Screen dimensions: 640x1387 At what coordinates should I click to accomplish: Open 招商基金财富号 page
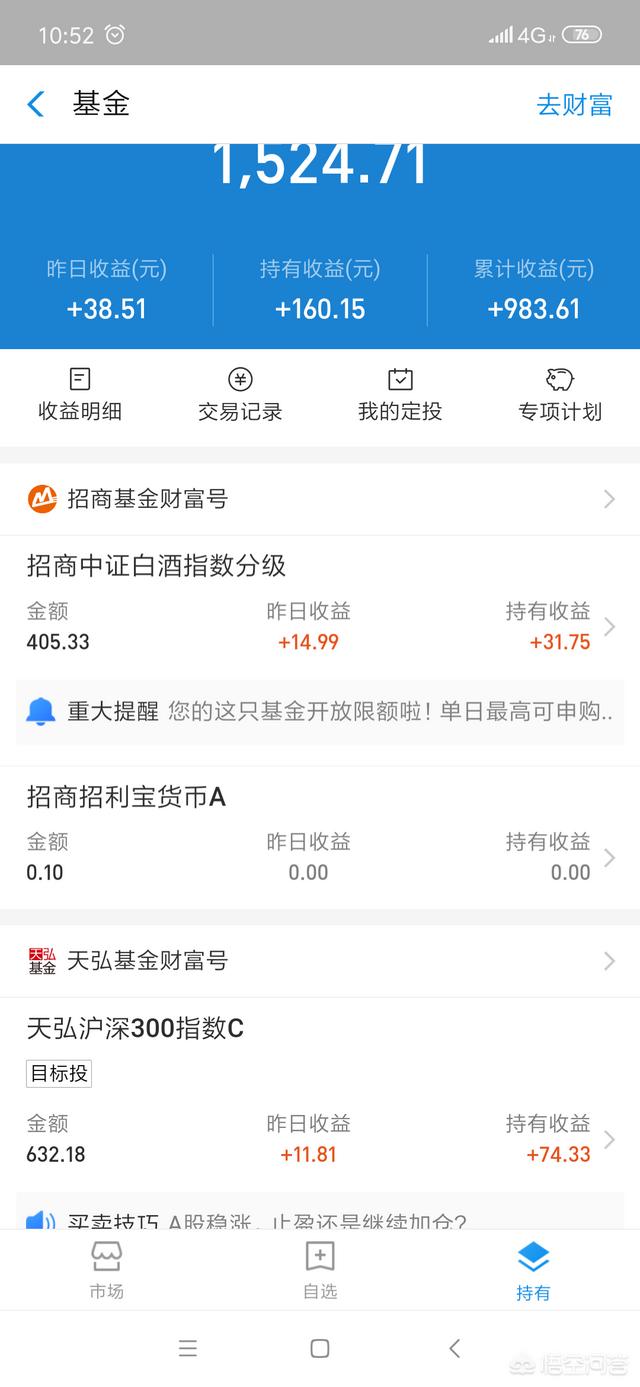click(x=320, y=499)
